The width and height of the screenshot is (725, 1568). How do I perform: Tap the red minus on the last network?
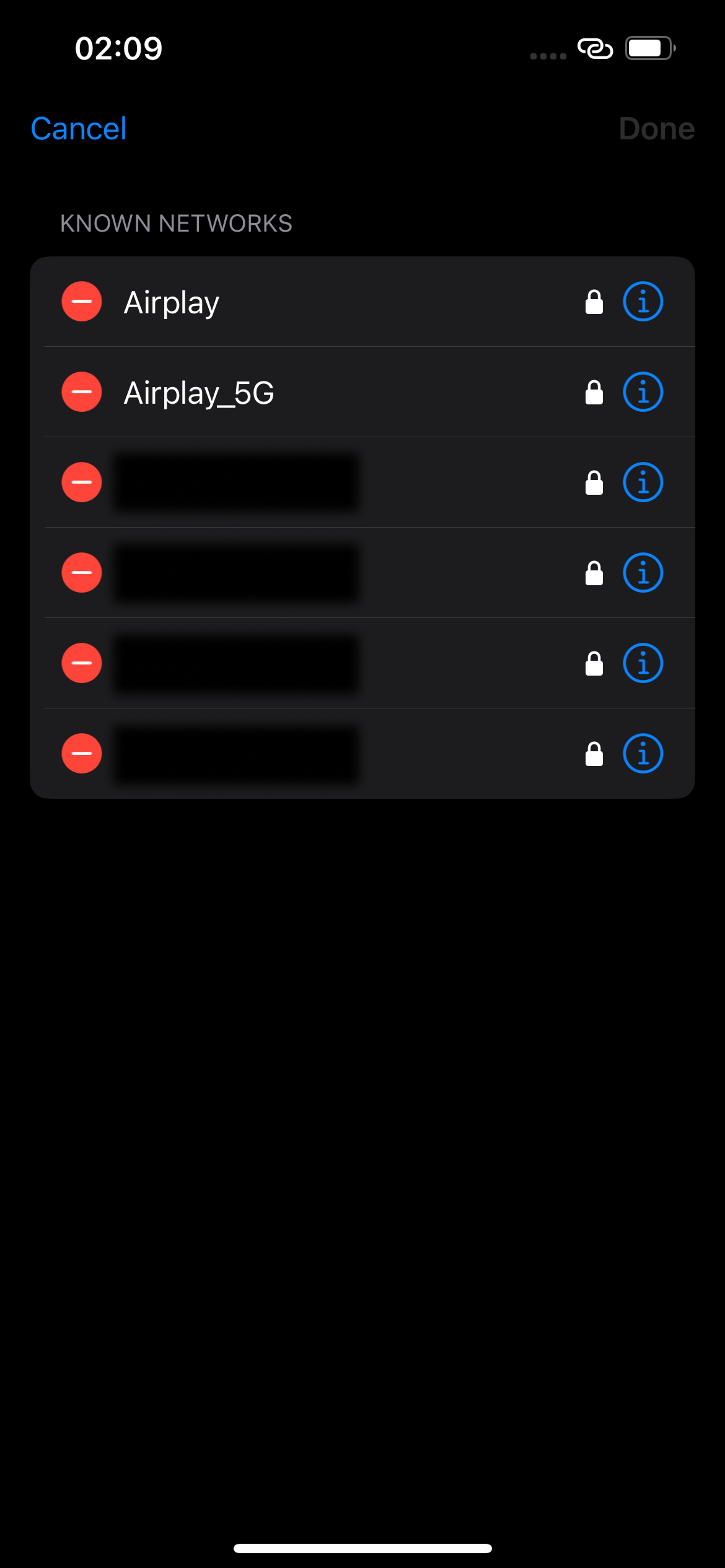[81, 753]
